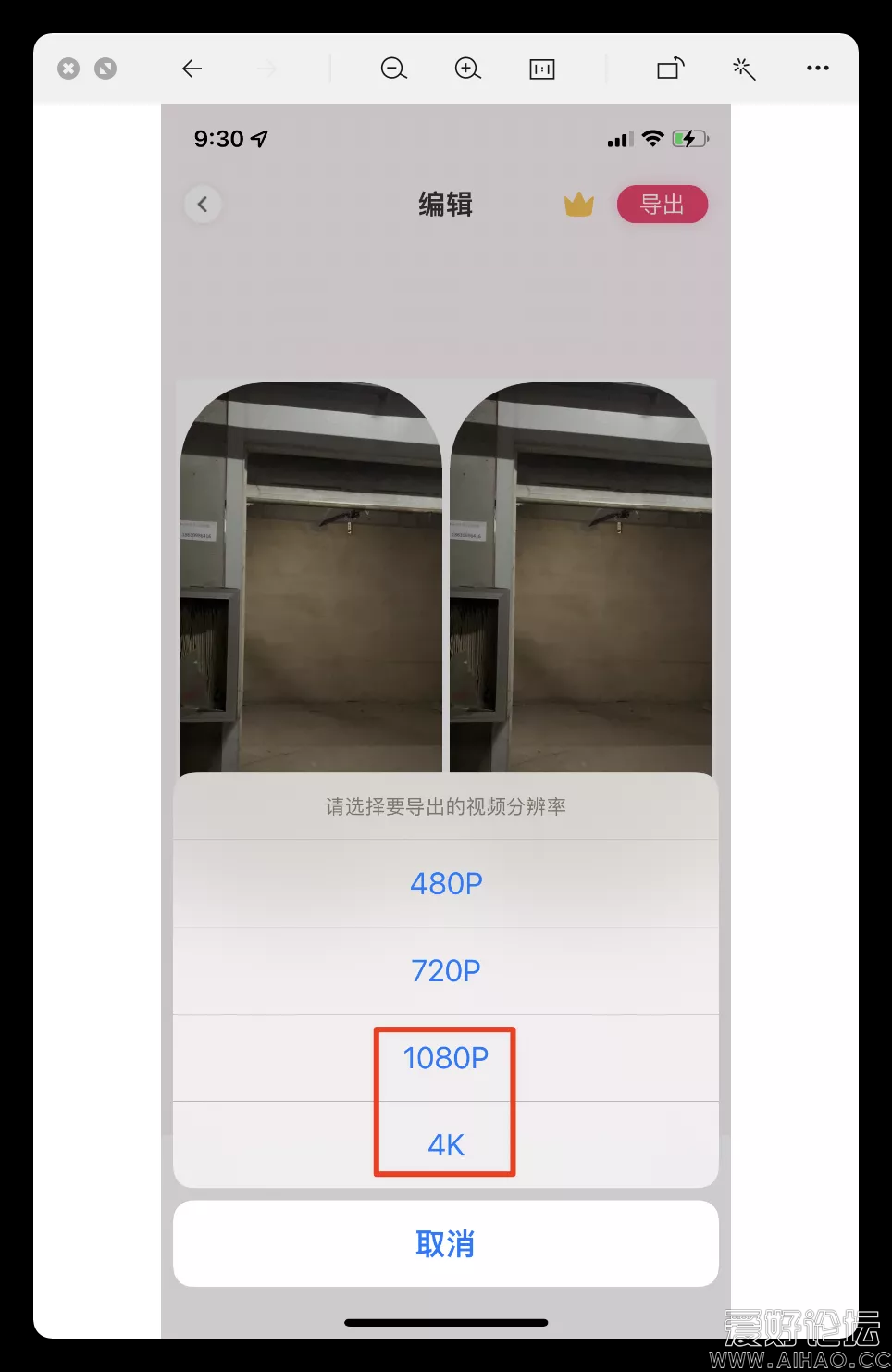Zoom in on the picture

467,69
